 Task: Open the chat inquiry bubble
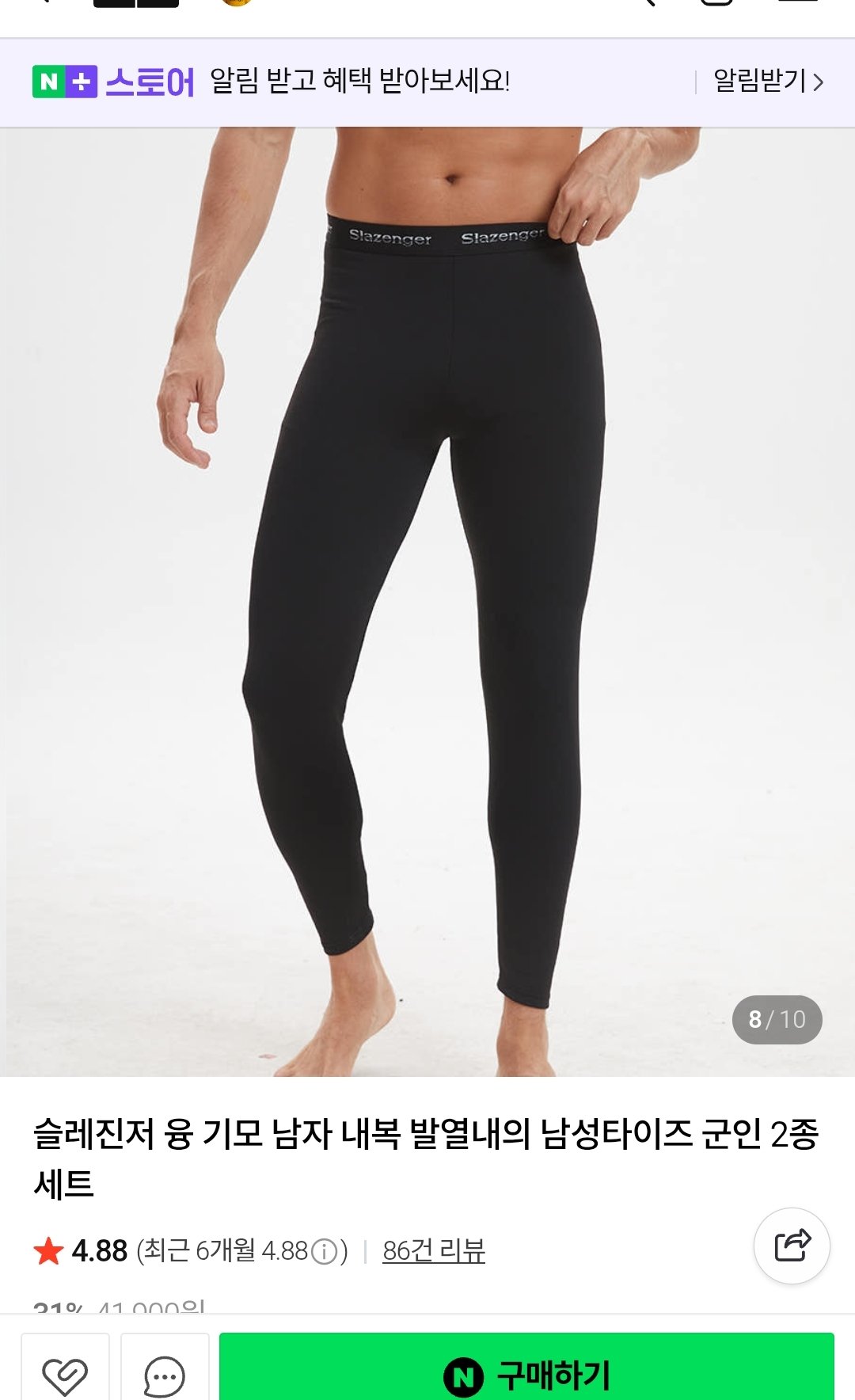click(x=165, y=1375)
